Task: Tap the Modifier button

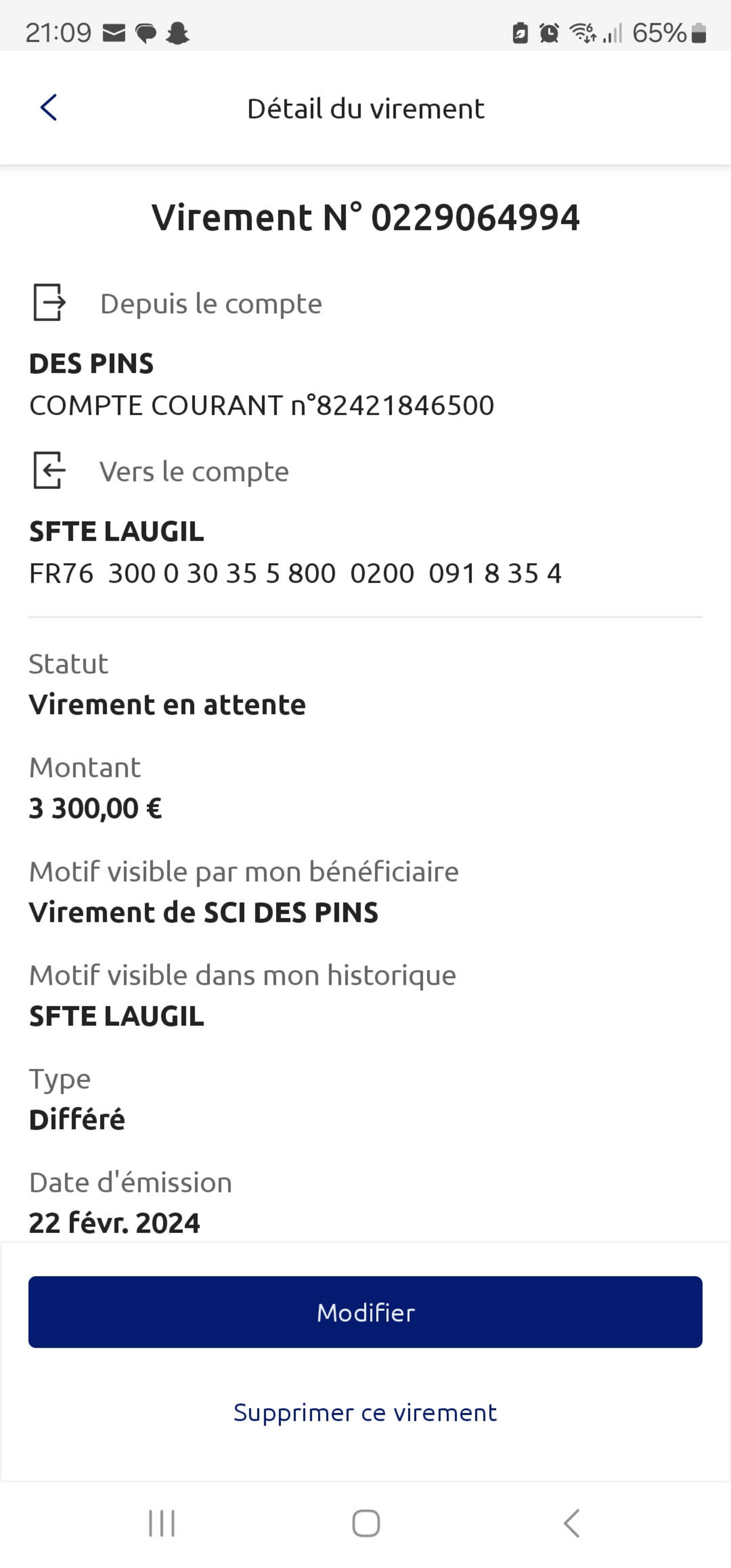Action: [x=365, y=1312]
